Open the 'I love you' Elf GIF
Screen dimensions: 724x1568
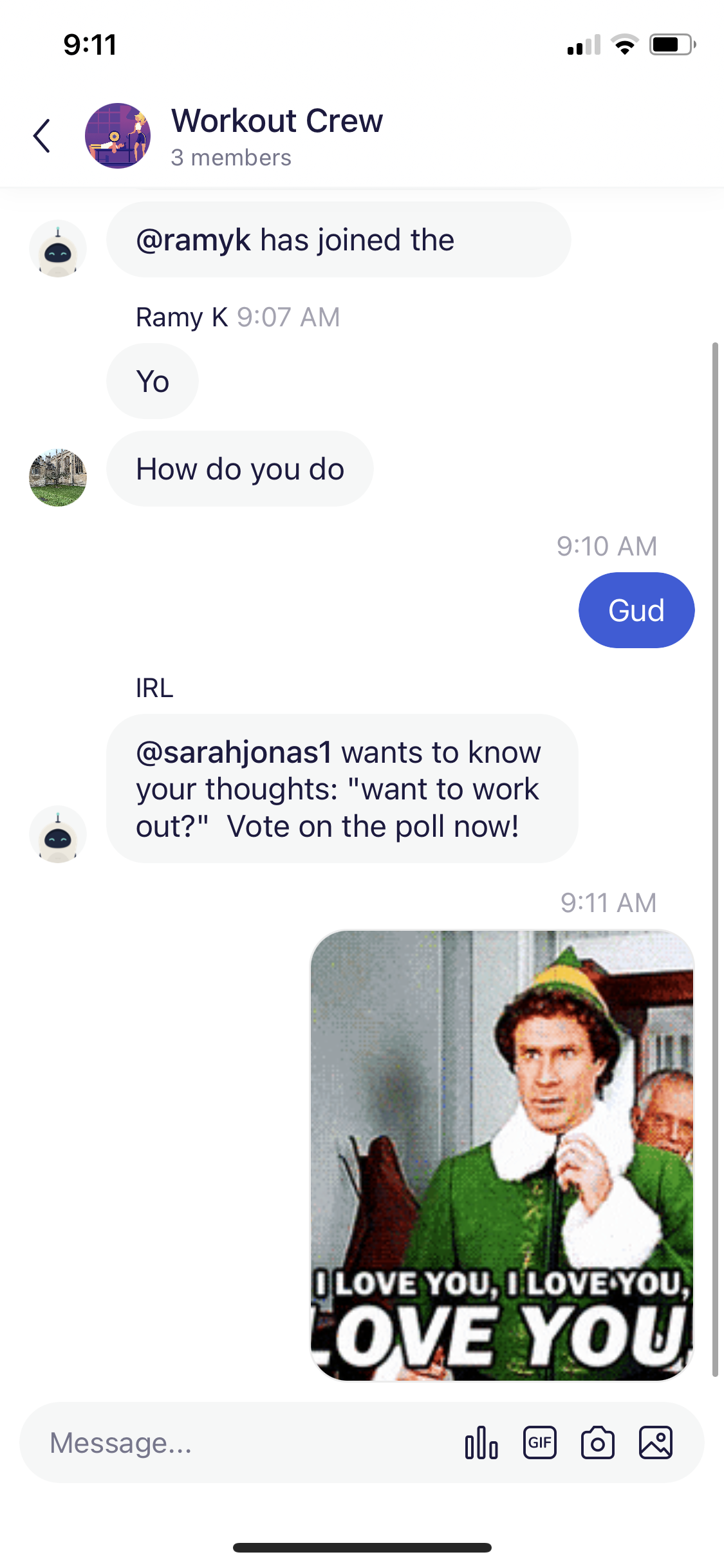[x=502, y=1159]
